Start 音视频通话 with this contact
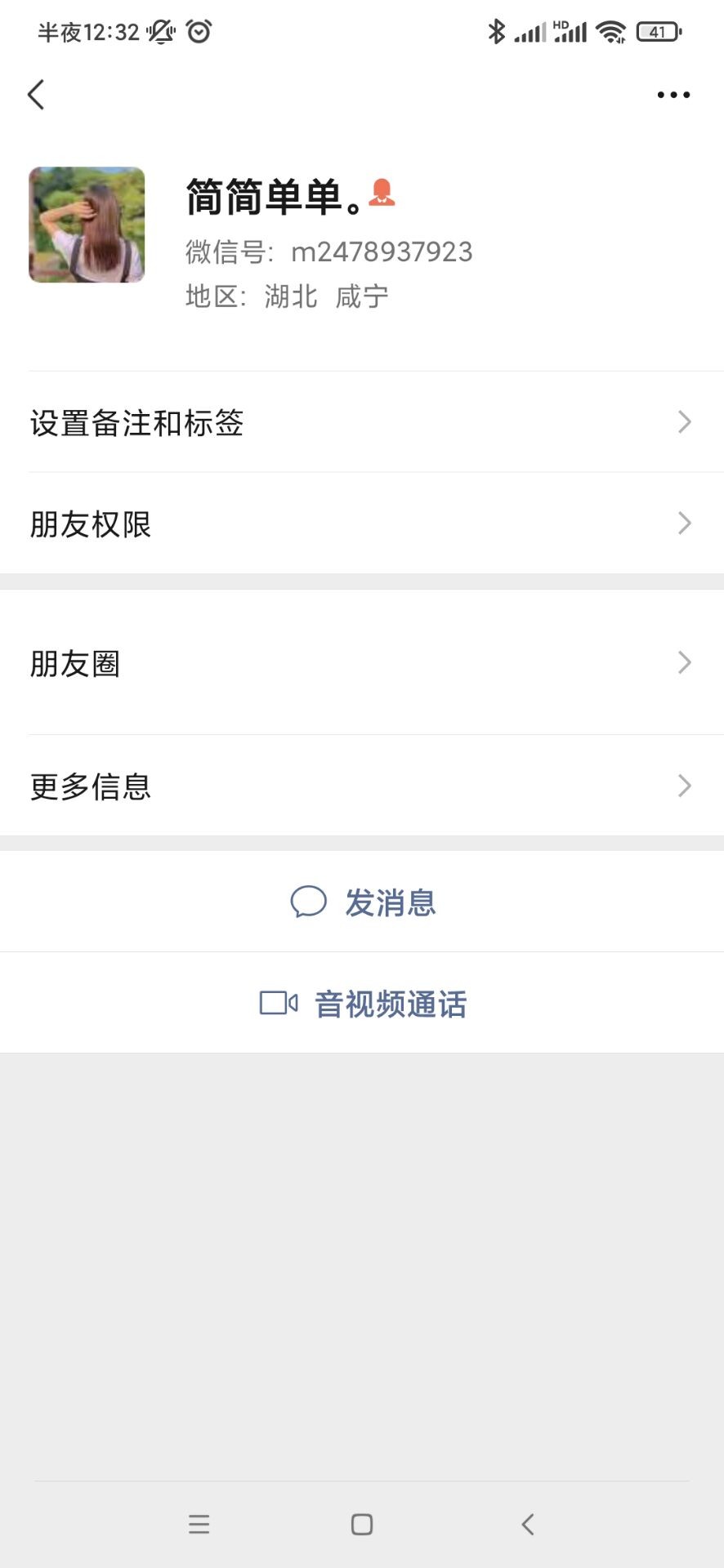 [x=364, y=1004]
